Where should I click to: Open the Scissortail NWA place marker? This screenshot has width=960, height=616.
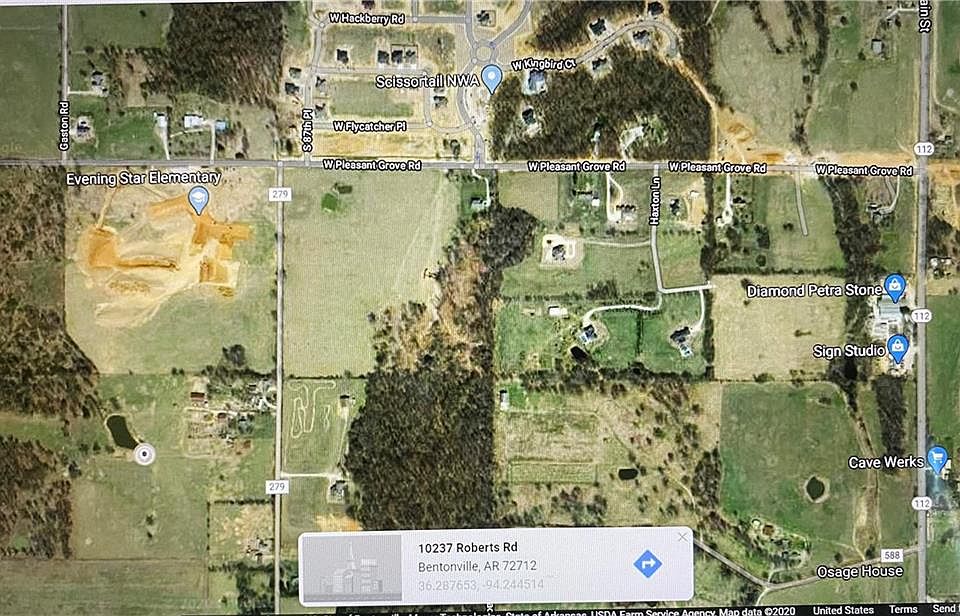[x=491, y=77]
